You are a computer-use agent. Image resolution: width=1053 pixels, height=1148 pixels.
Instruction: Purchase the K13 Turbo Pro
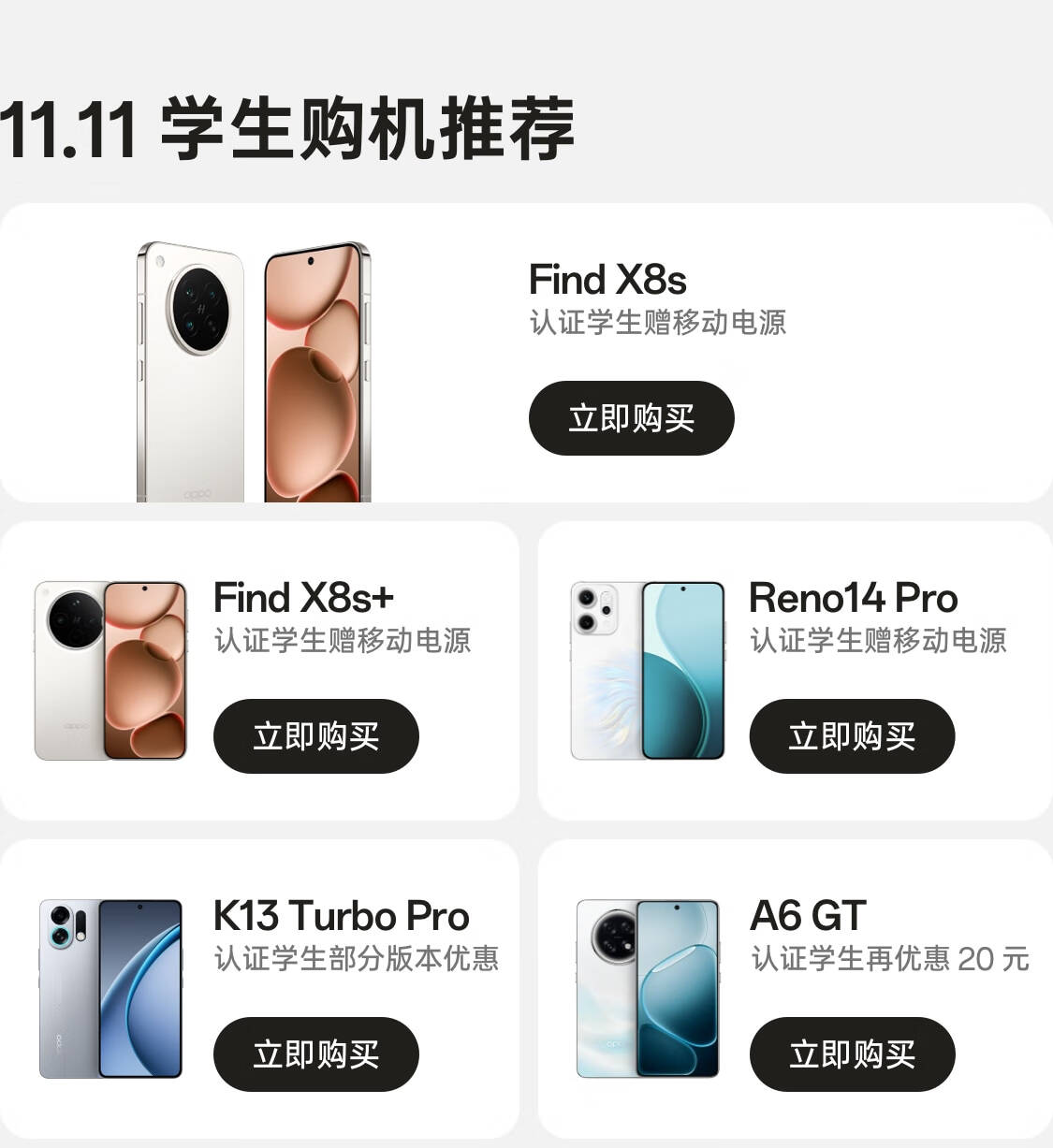316,1054
